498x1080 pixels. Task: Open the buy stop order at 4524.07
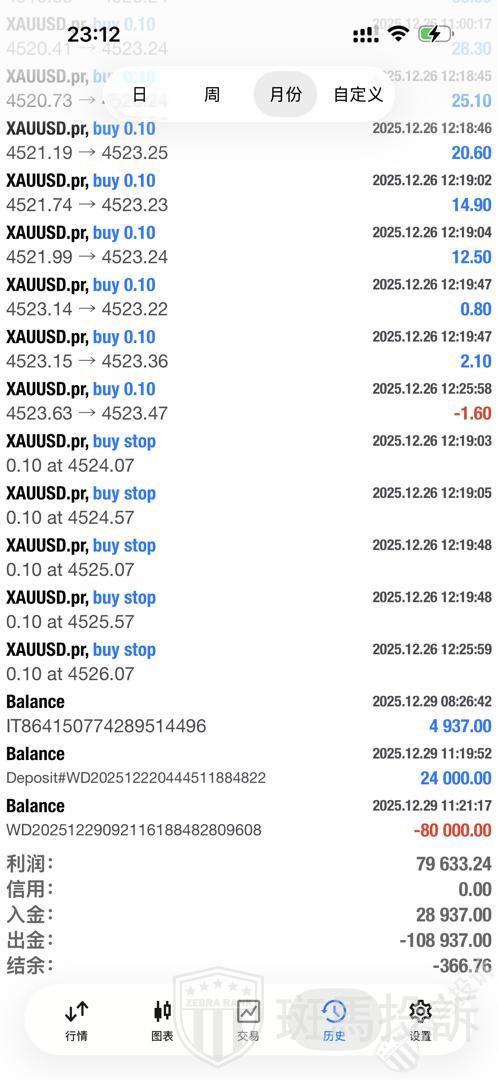249,453
